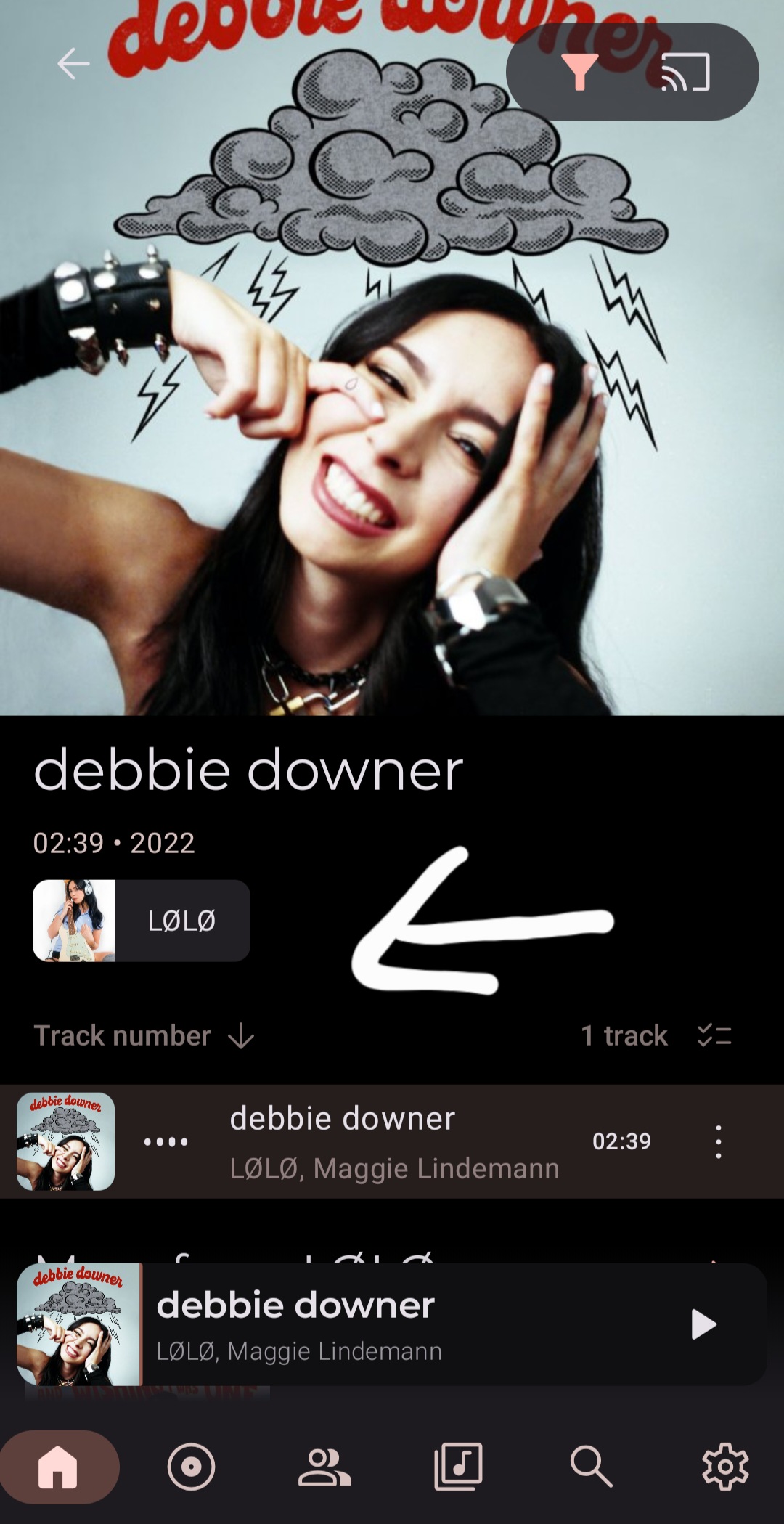Viewport: 784px width, 1524px height.
Task: Open the LØLØ artist chip
Action: 142,921
